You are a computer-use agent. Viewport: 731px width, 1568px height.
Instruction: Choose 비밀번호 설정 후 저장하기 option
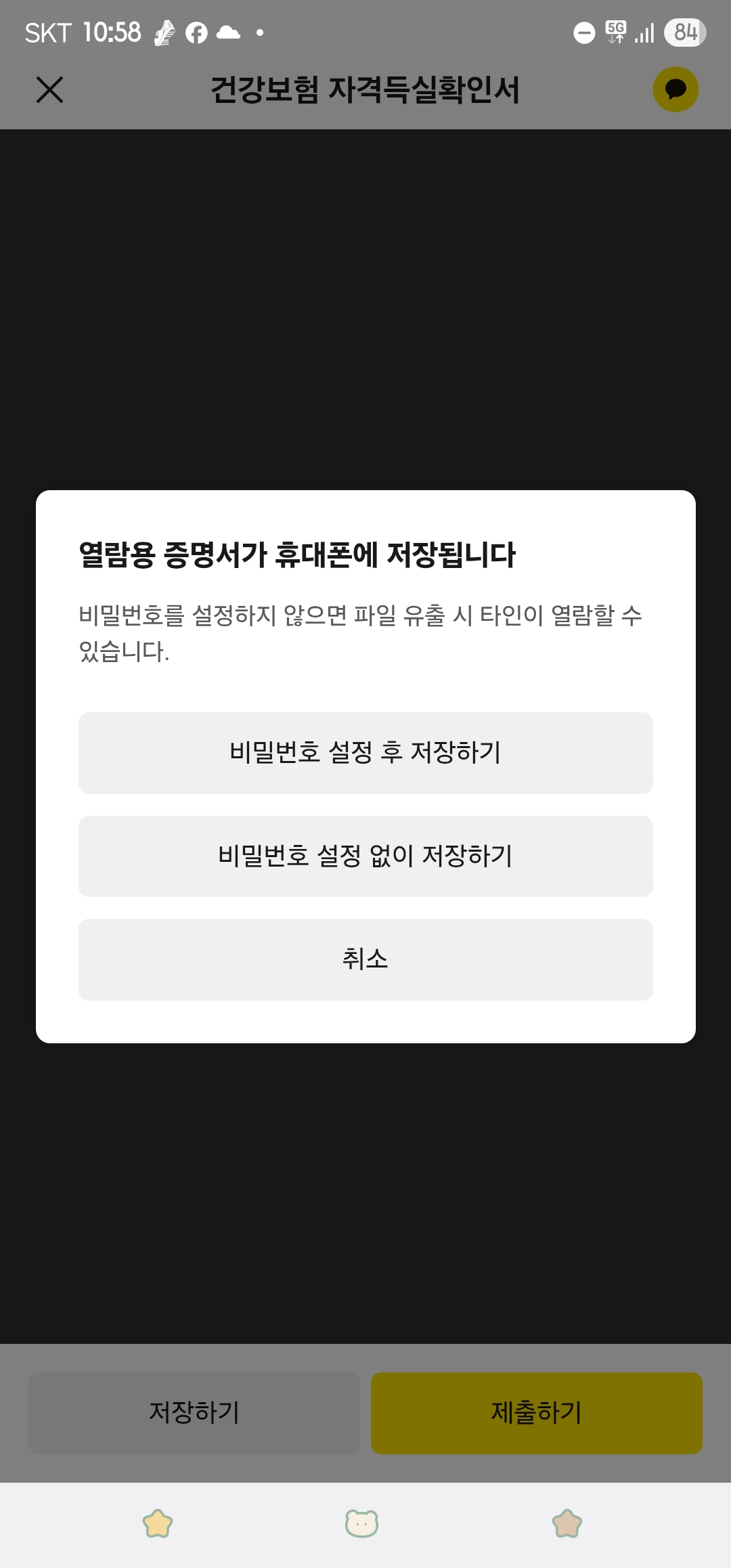pyautogui.click(x=364, y=752)
